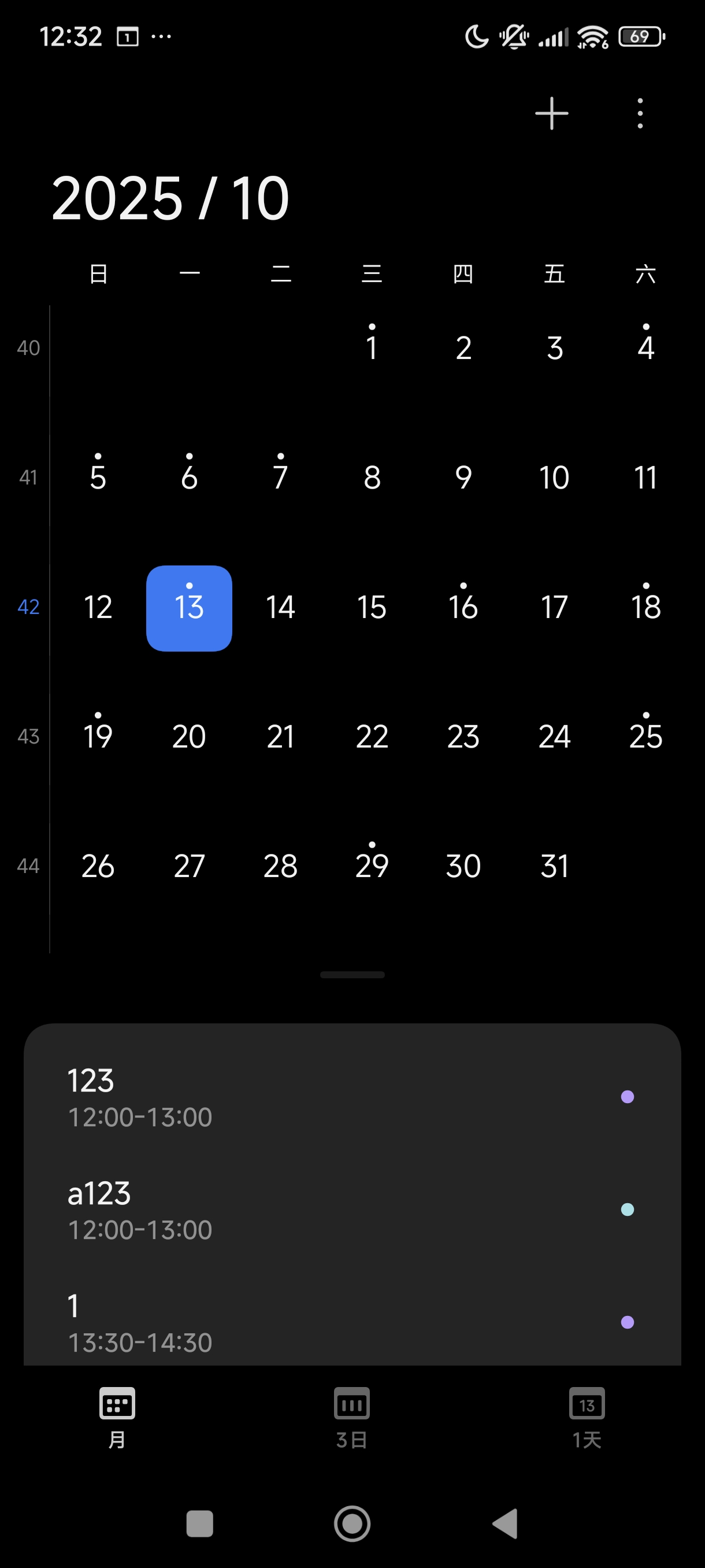The image size is (705, 1568).
Task: Add a new calendar event
Action: [551, 113]
